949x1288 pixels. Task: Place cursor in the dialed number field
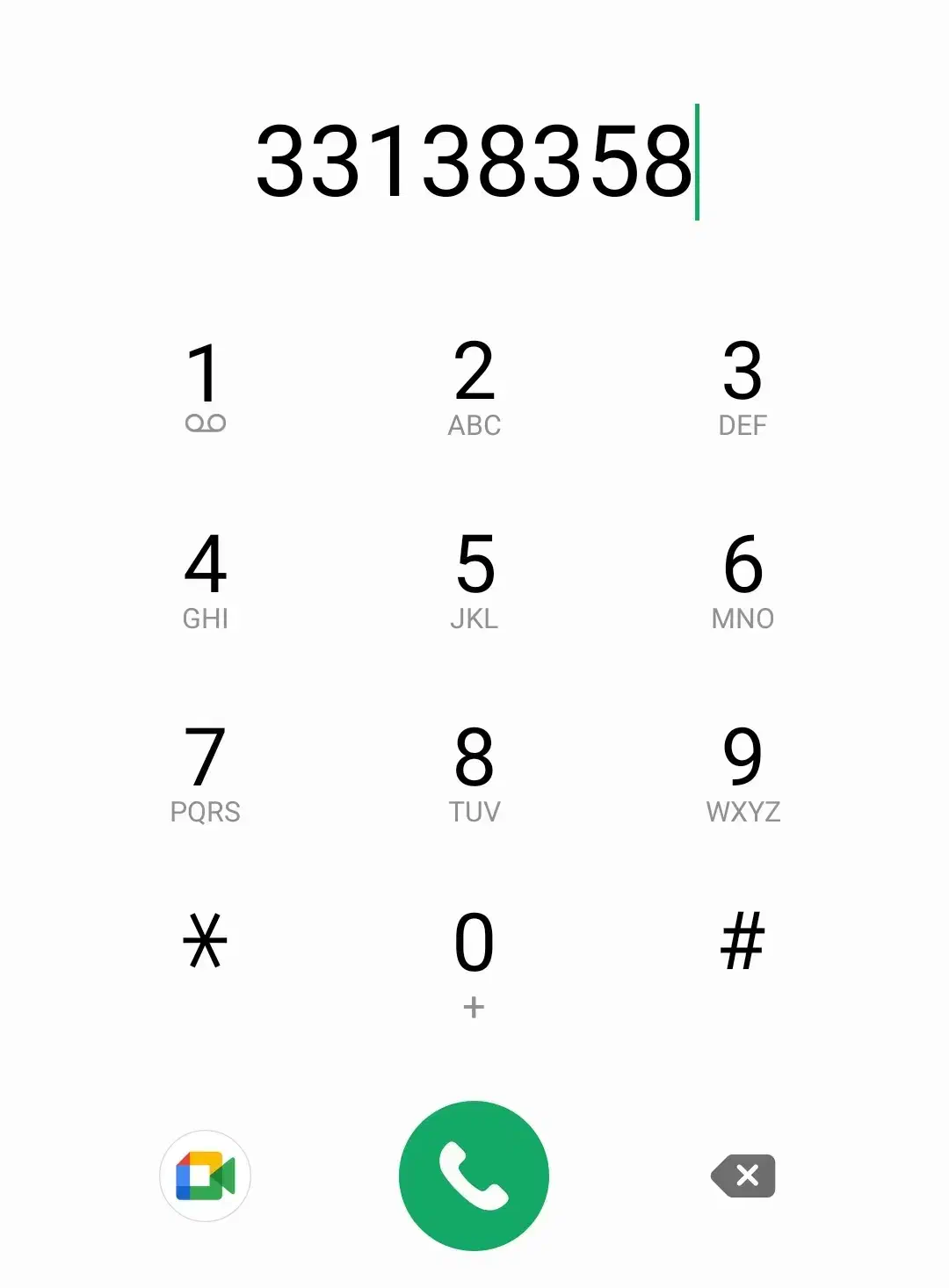tap(474, 162)
